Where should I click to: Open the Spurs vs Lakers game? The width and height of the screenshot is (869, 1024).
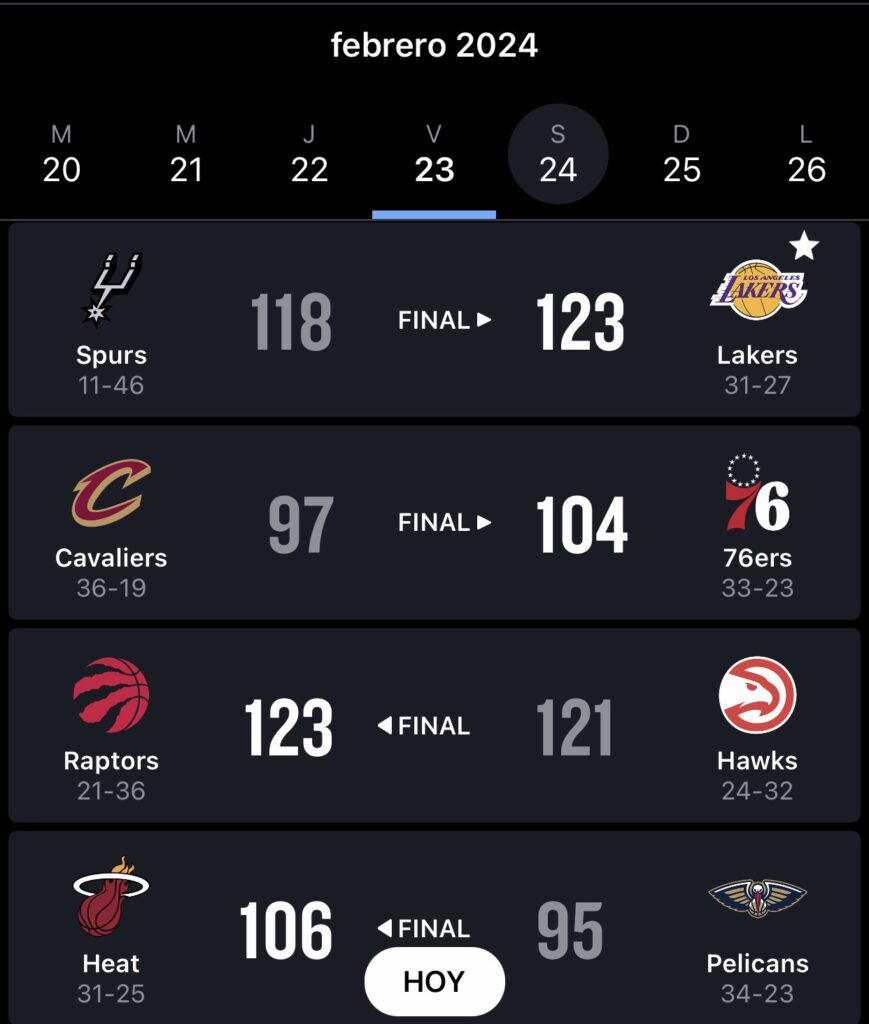click(x=434, y=320)
